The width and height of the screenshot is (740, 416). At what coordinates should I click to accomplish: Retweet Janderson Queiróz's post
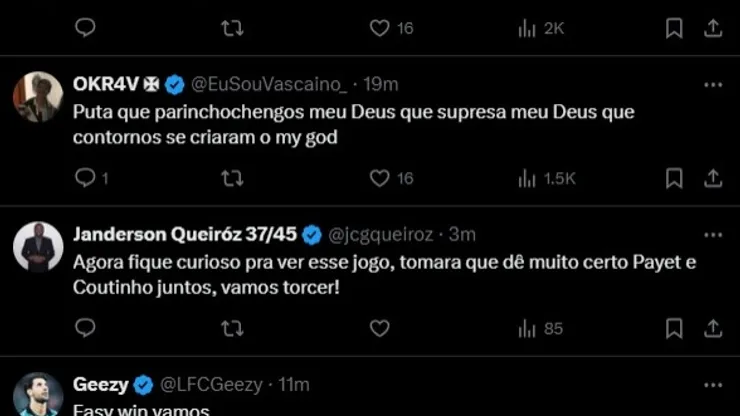pos(232,328)
